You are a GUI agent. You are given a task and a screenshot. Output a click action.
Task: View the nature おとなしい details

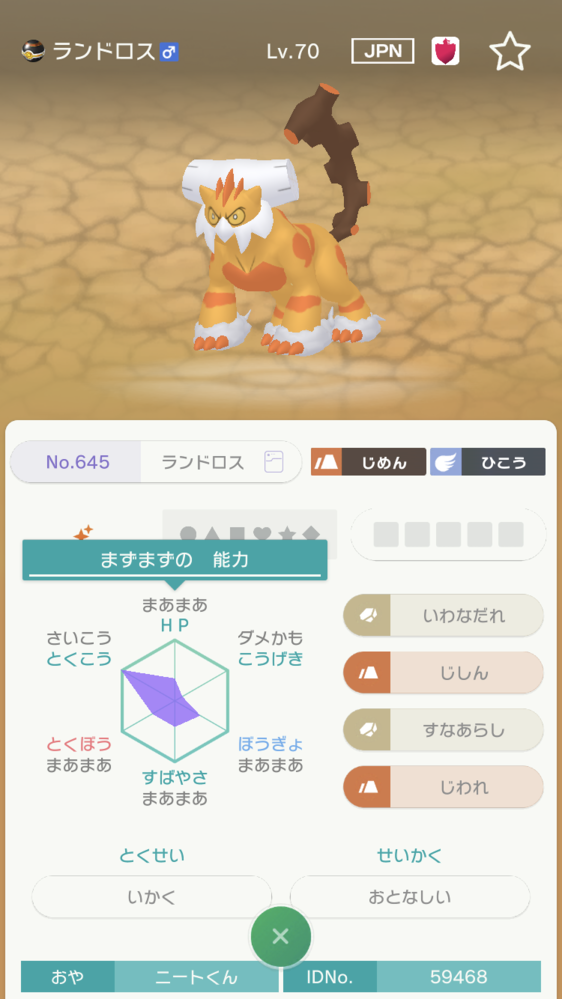tap(410, 897)
